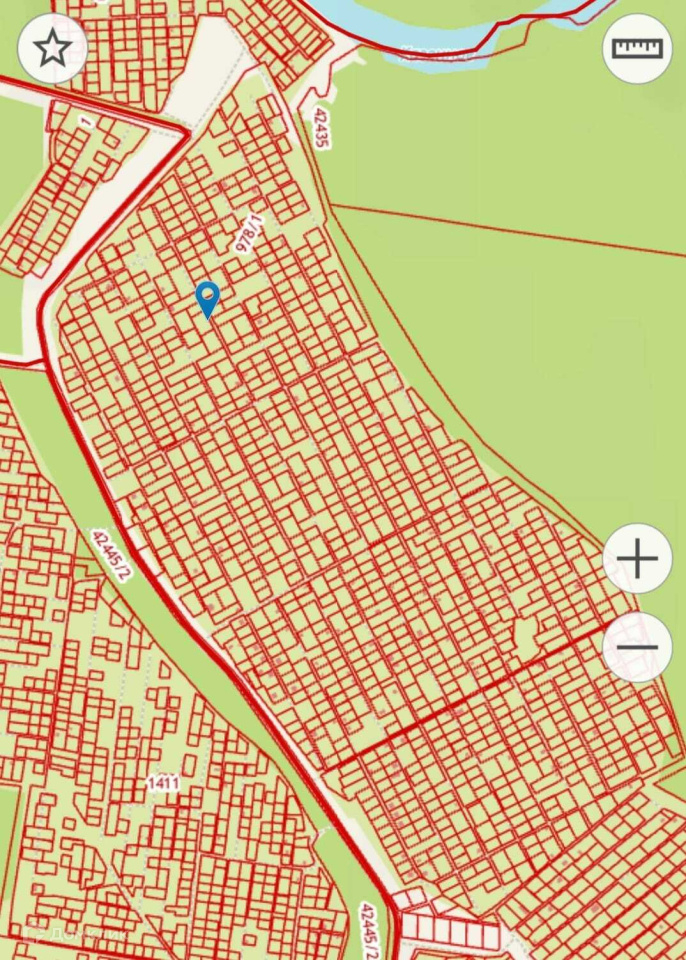This screenshot has width=686, height=960.
Task: Open the ruler measuring tool
Action: click(x=637, y=48)
